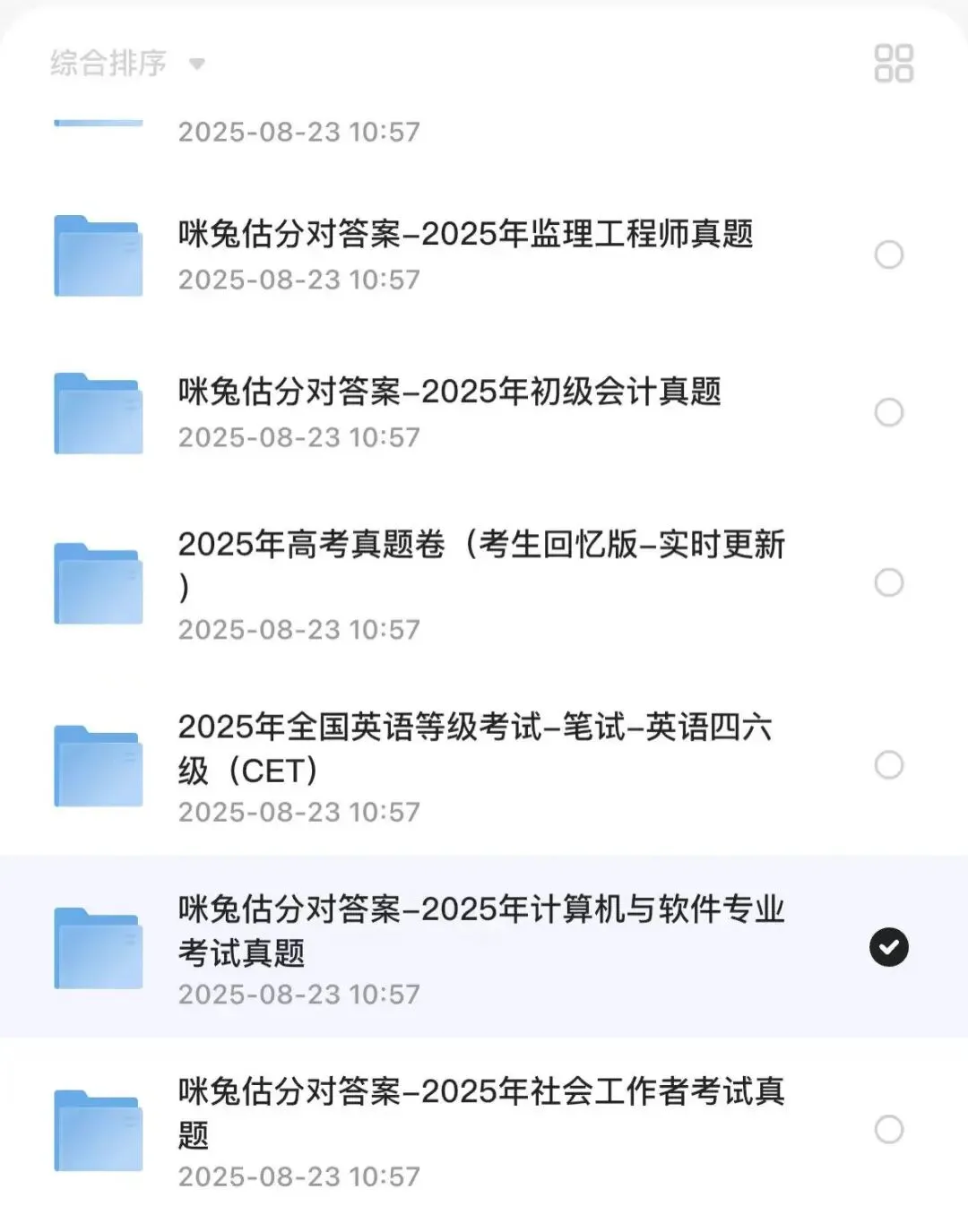Select the checkbox for 高考真题卷 folder

[889, 582]
